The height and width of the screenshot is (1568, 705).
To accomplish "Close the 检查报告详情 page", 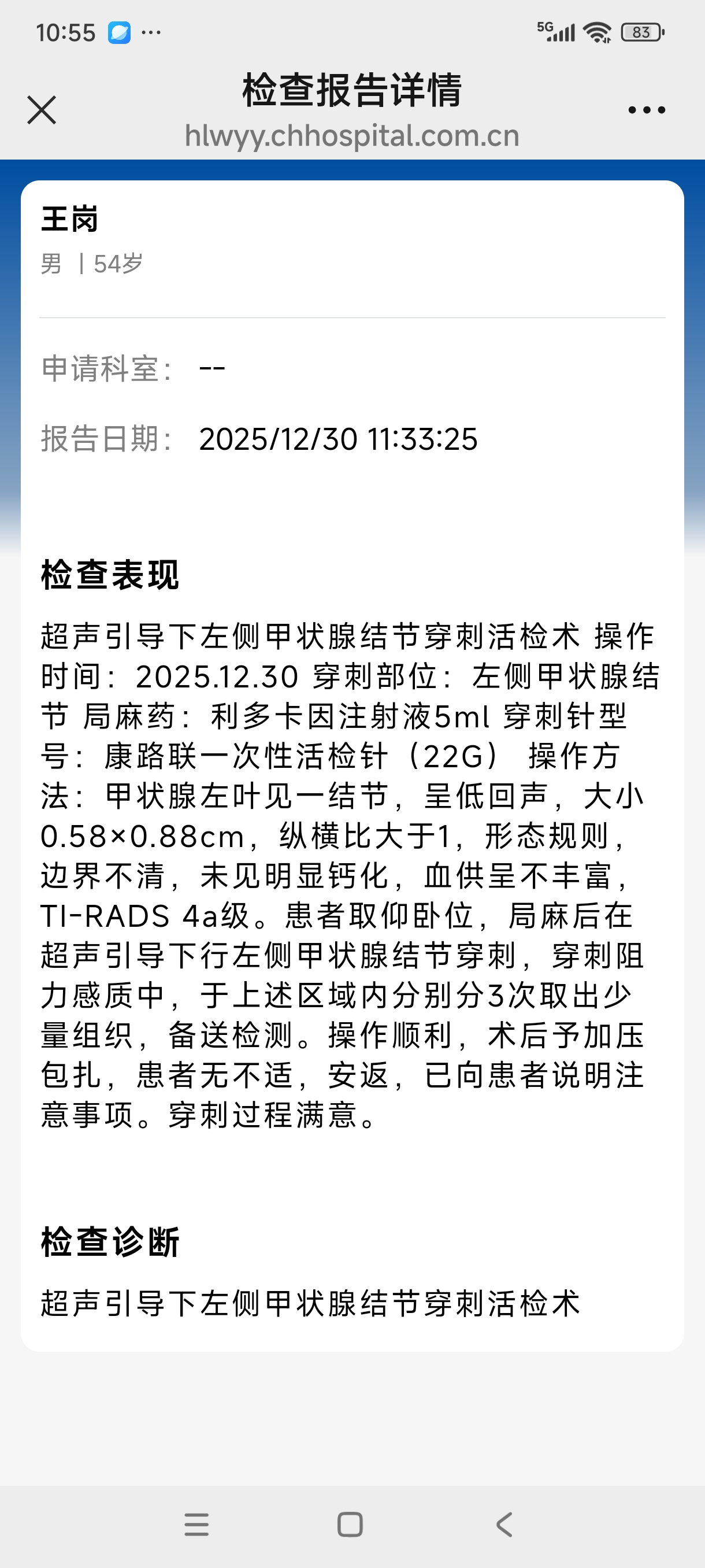I will (x=42, y=110).
